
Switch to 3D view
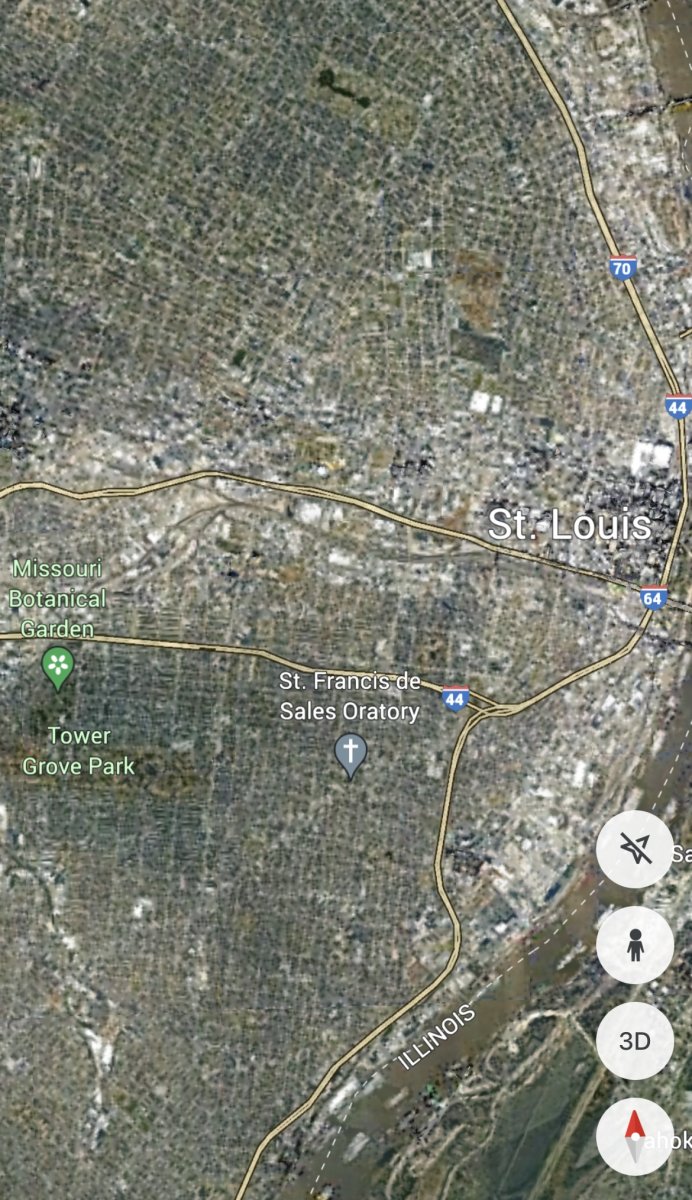point(634,1041)
